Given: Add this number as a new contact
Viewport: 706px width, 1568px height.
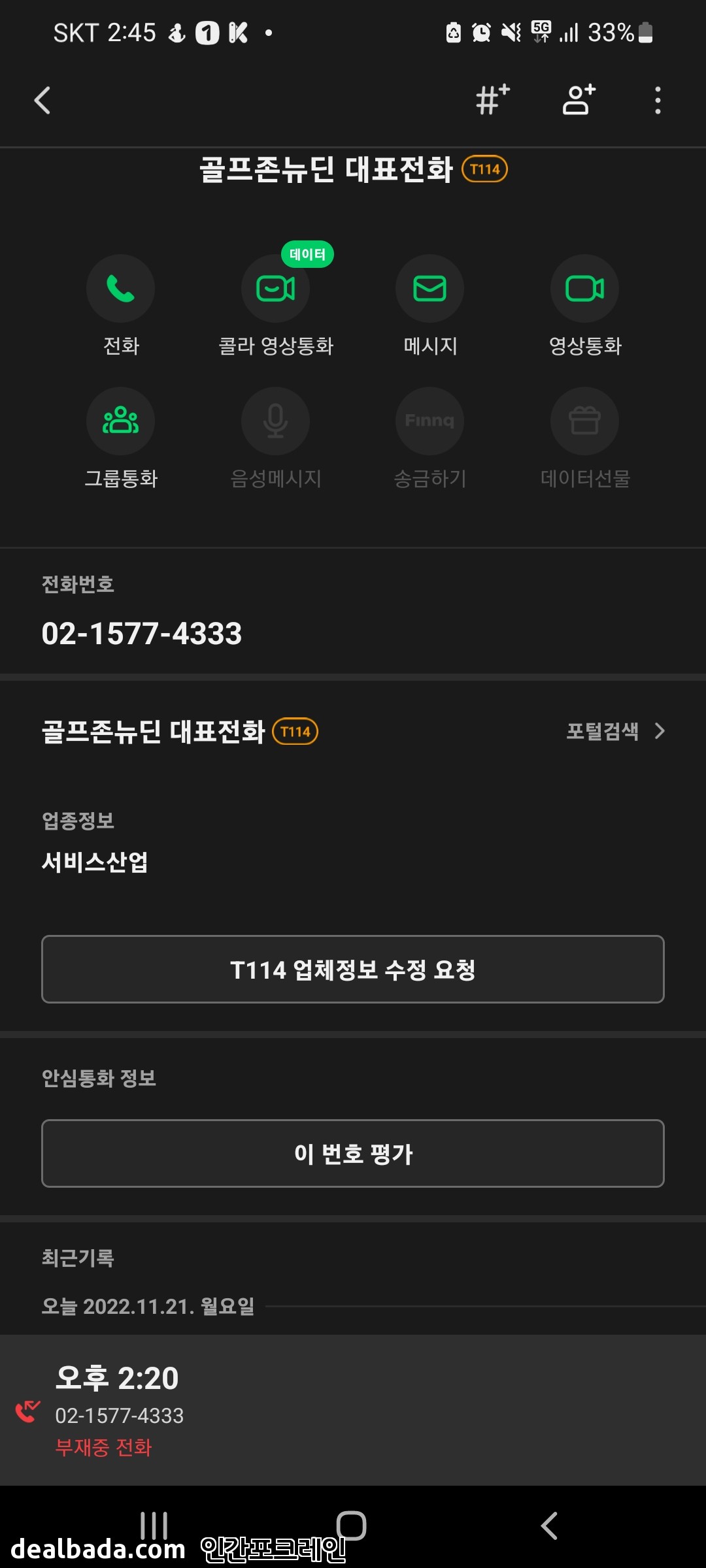Looking at the screenshot, I should pos(579,100).
